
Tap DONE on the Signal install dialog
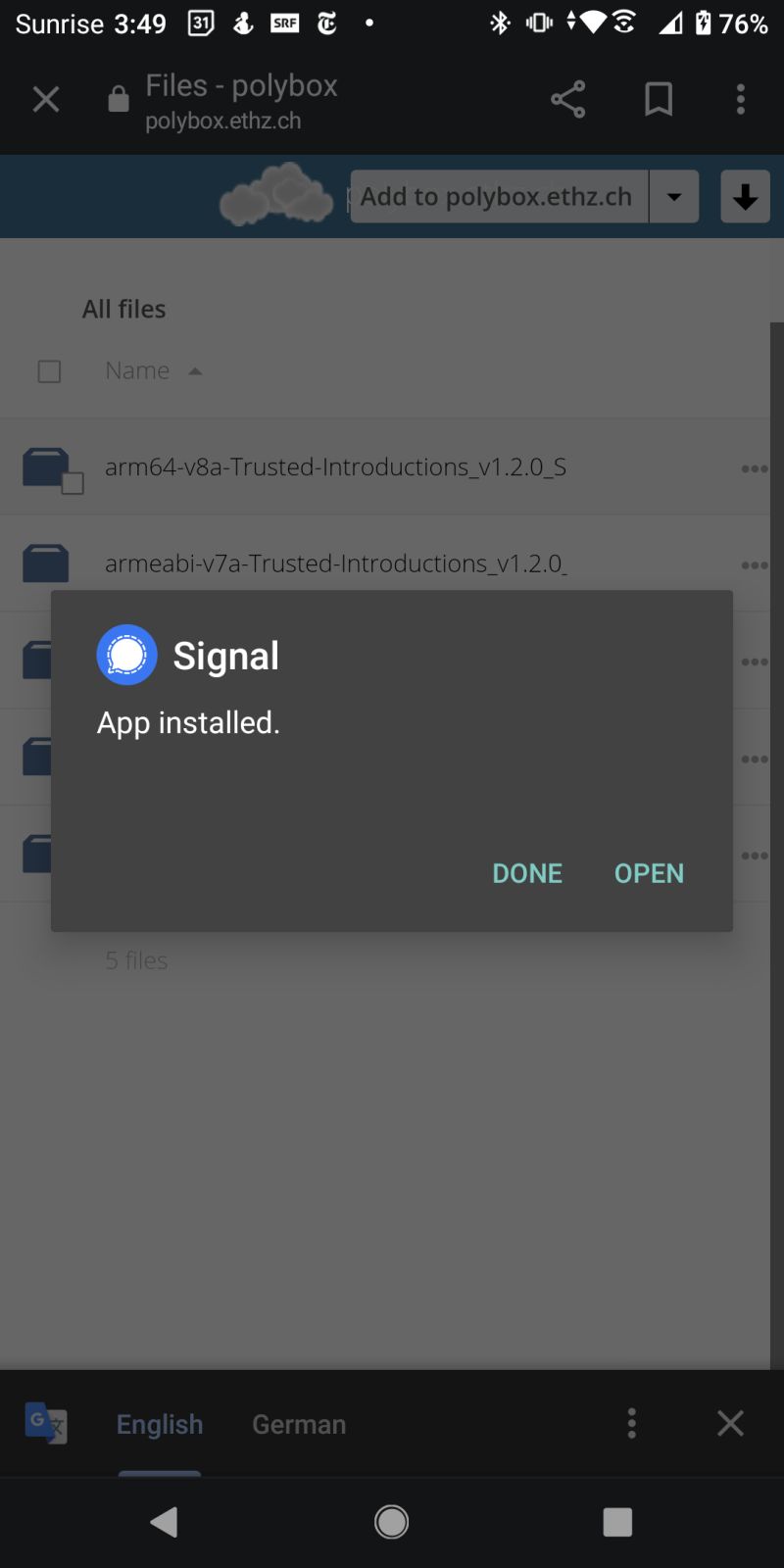click(x=527, y=873)
